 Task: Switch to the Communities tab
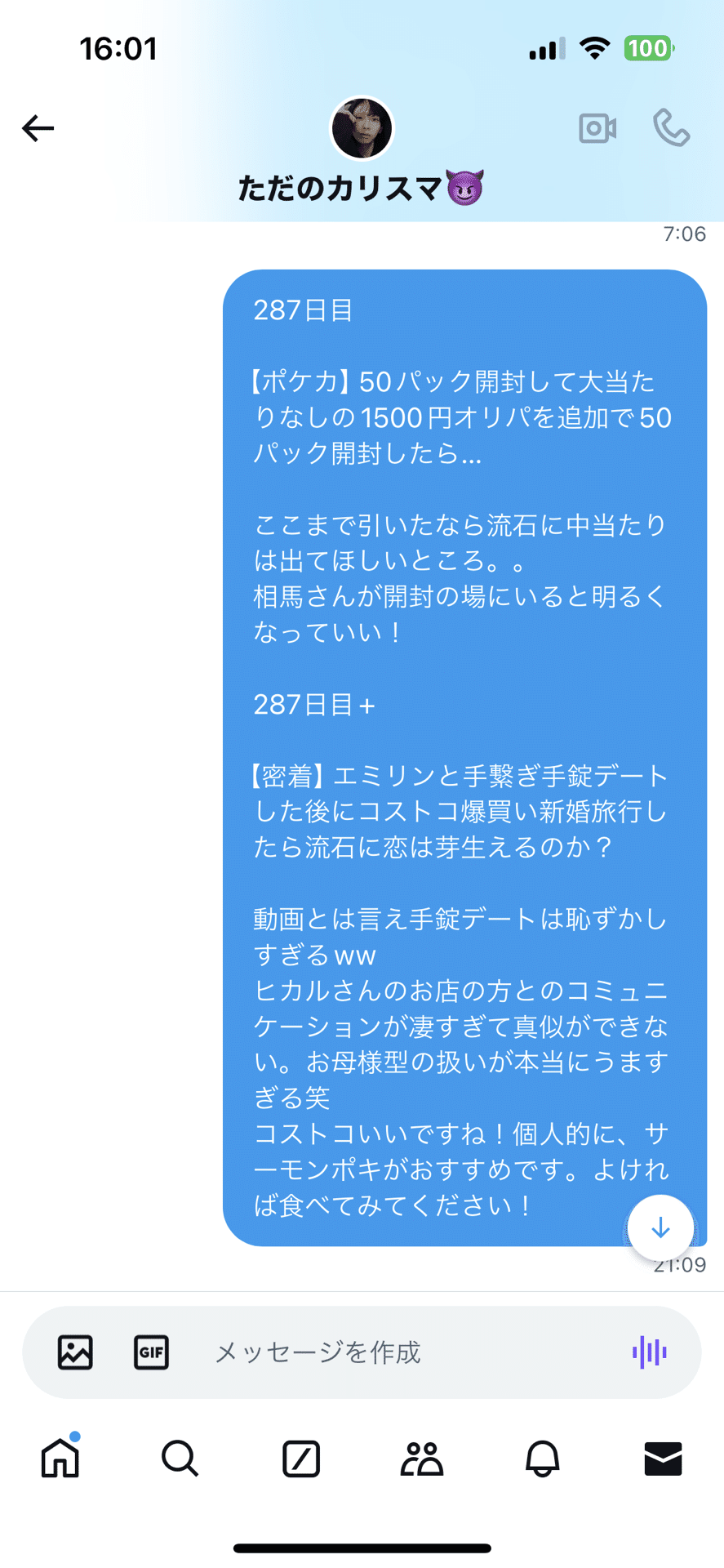pos(422,1459)
